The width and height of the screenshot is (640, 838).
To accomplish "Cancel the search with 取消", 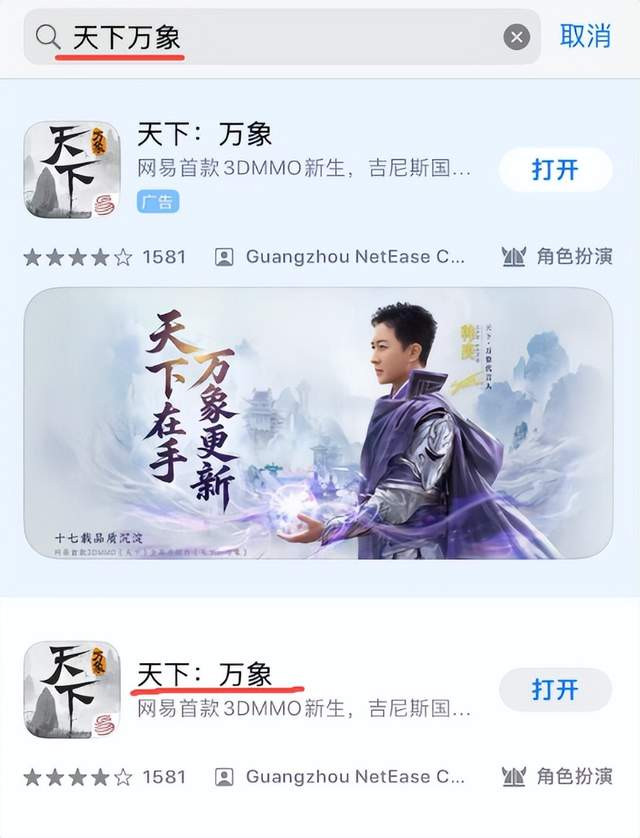I will pos(585,37).
